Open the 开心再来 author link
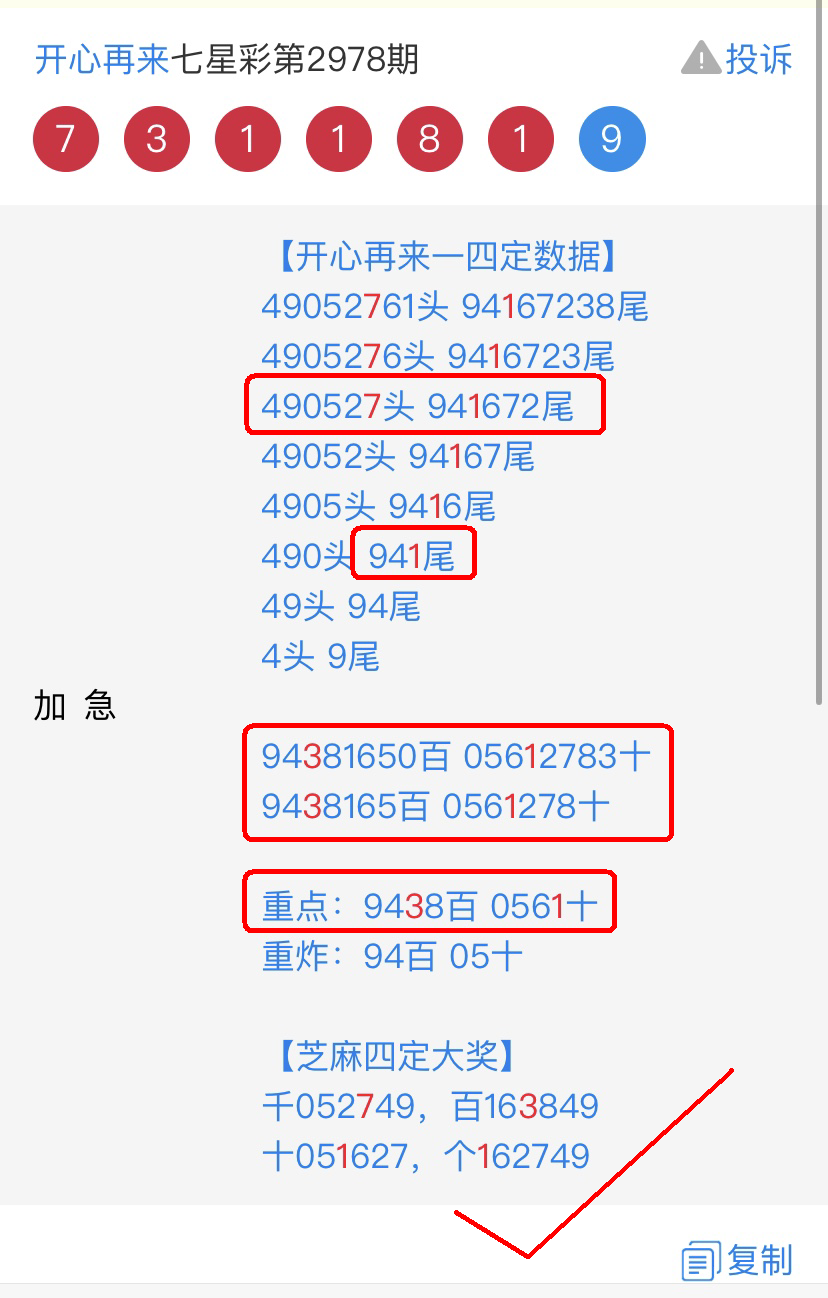Screen dimensions: 828x1298 (101, 60)
